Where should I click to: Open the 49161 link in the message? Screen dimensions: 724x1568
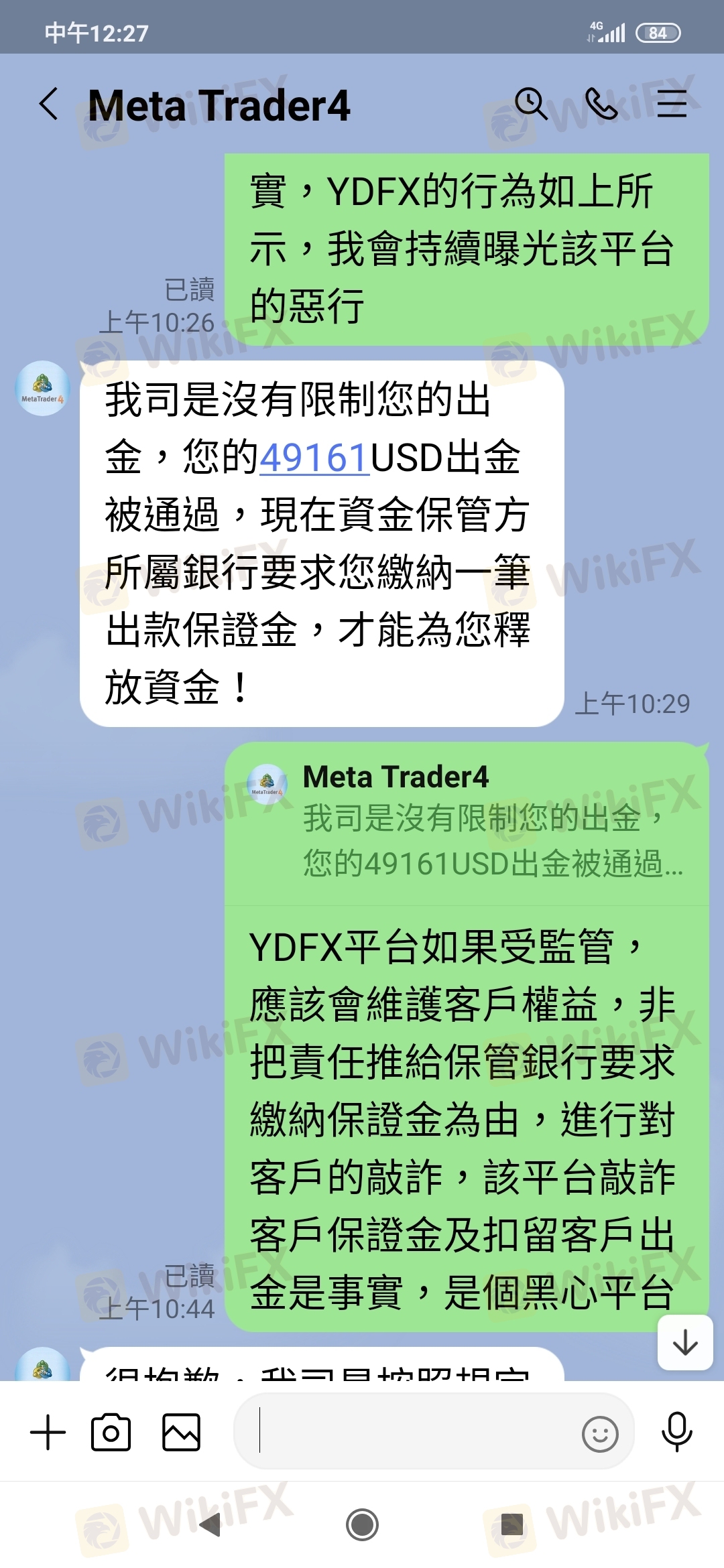(x=314, y=458)
